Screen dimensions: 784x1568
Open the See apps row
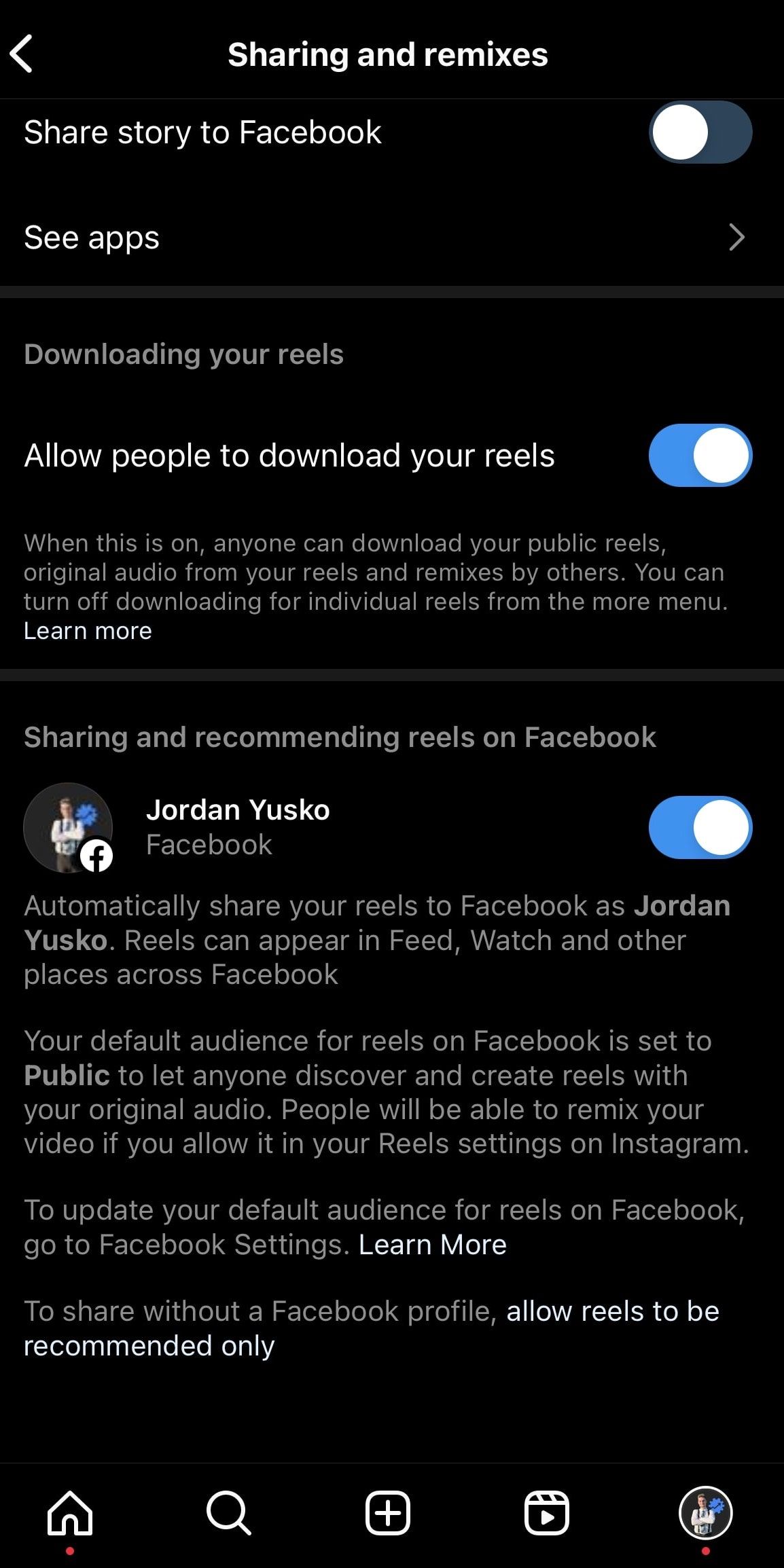pos(391,238)
